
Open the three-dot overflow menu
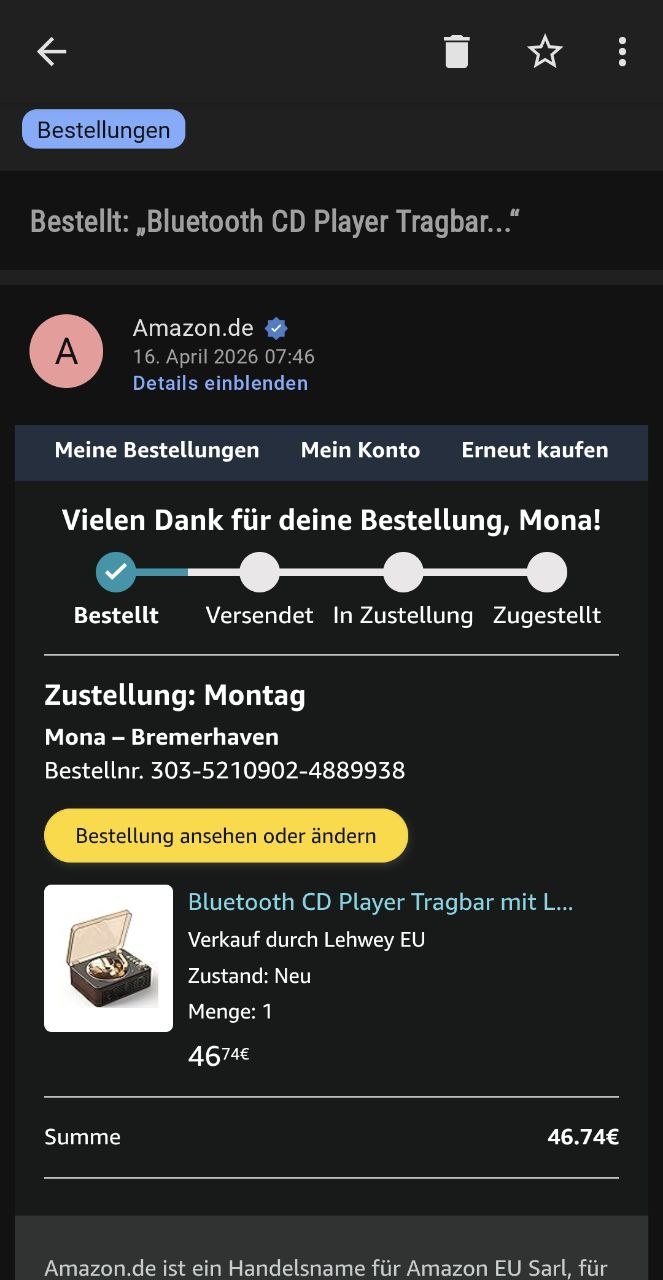622,52
